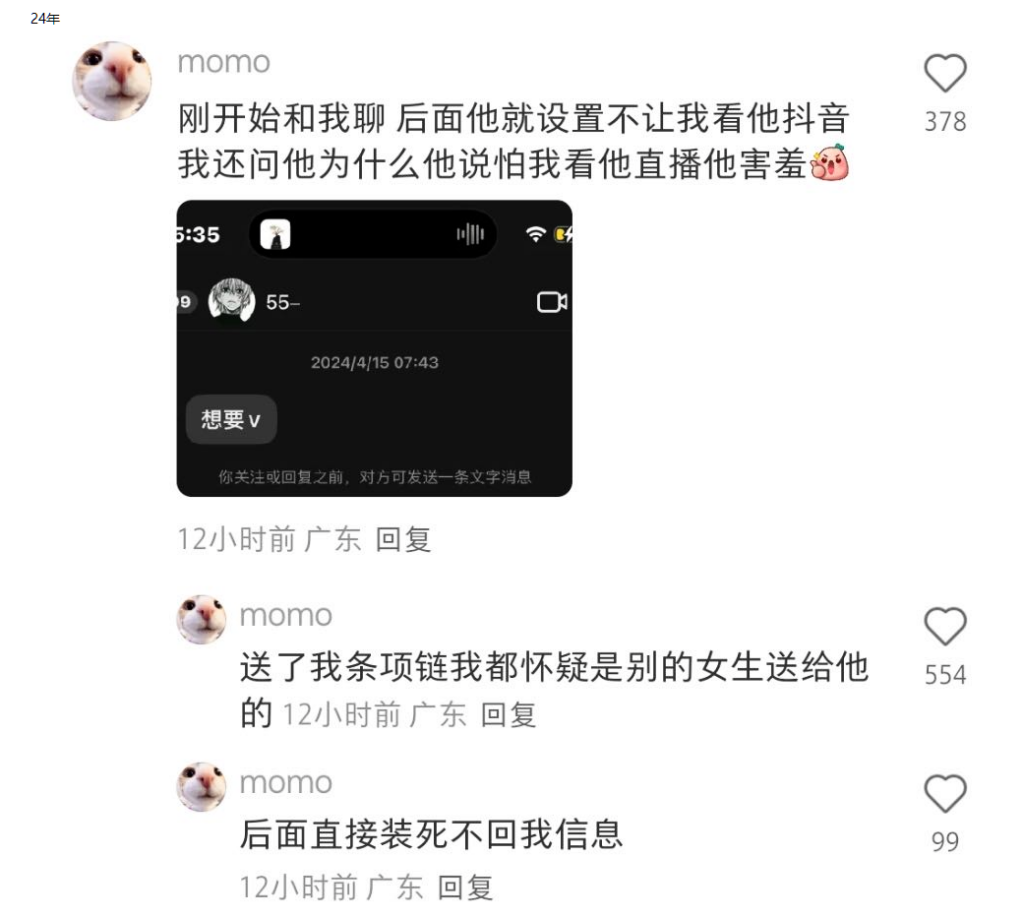Reply to the 后面直接装死不回我信息 comment
The image size is (1024, 917).
pos(466,886)
